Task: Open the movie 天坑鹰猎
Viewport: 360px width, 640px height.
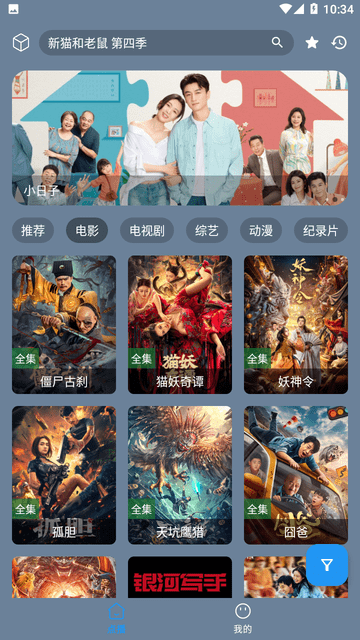Action: [180, 475]
